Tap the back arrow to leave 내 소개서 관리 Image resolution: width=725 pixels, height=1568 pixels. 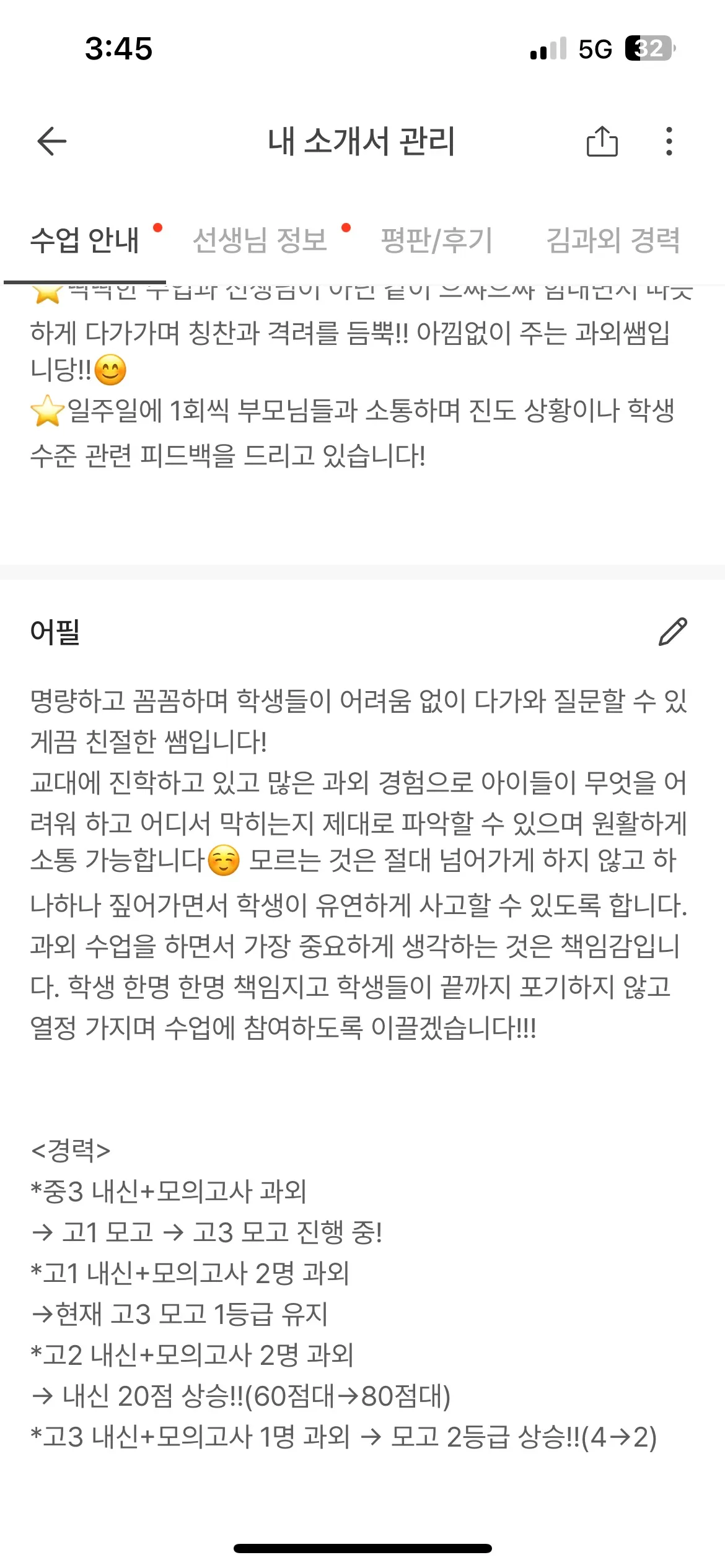[x=53, y=141]
